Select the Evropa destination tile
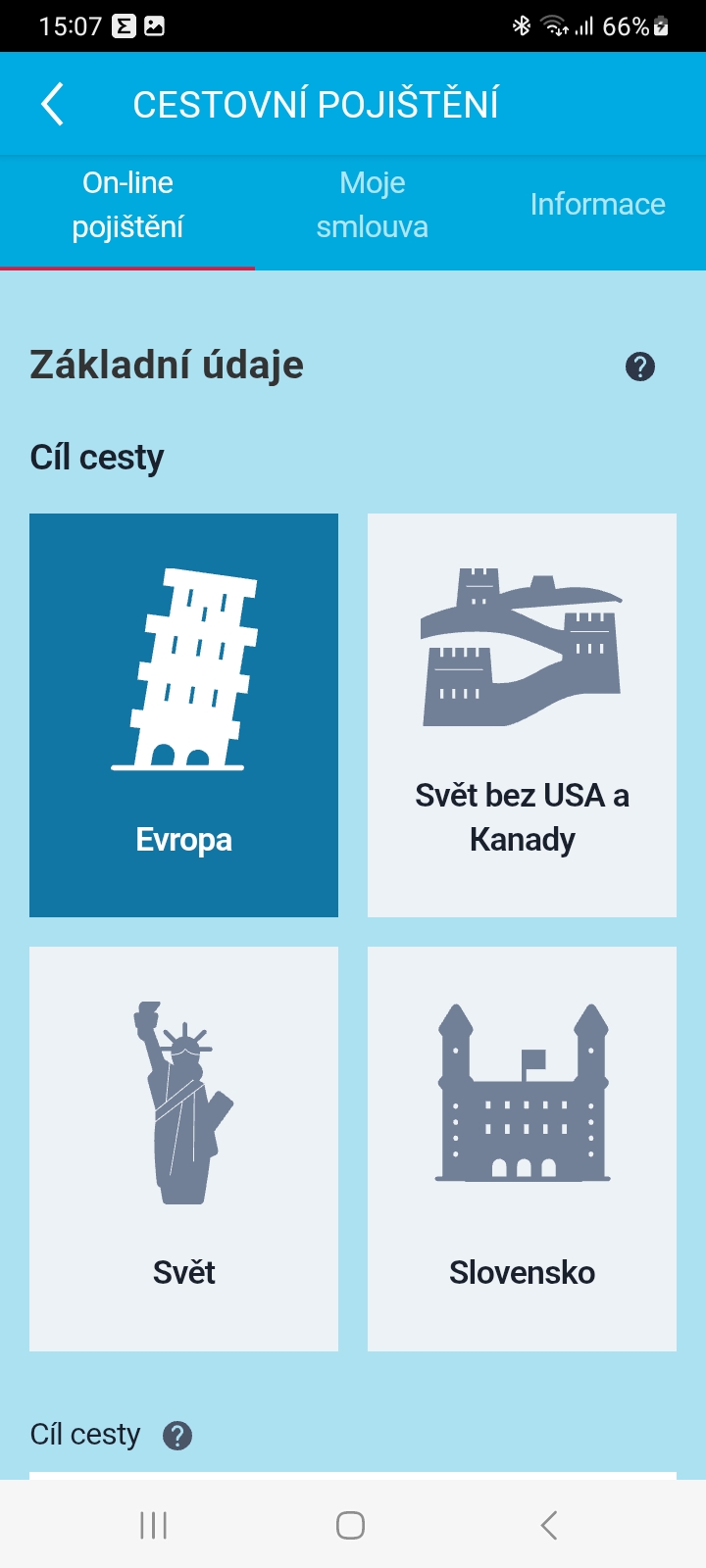 point(183,714)
